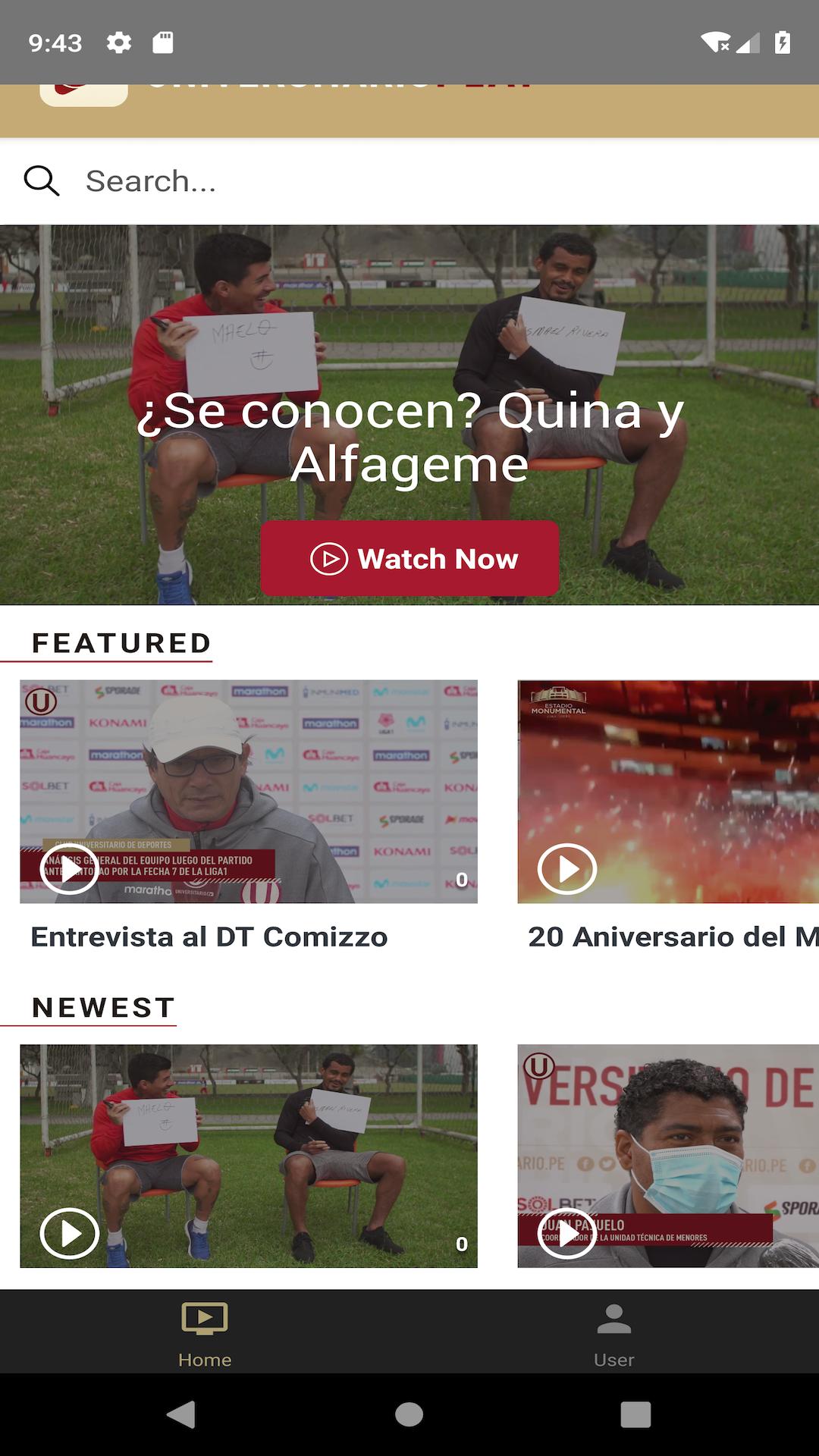Screen dimensions: 819x1456
Task: Open the Entrevista al DT Comizzo video
Action: [249, 792]
